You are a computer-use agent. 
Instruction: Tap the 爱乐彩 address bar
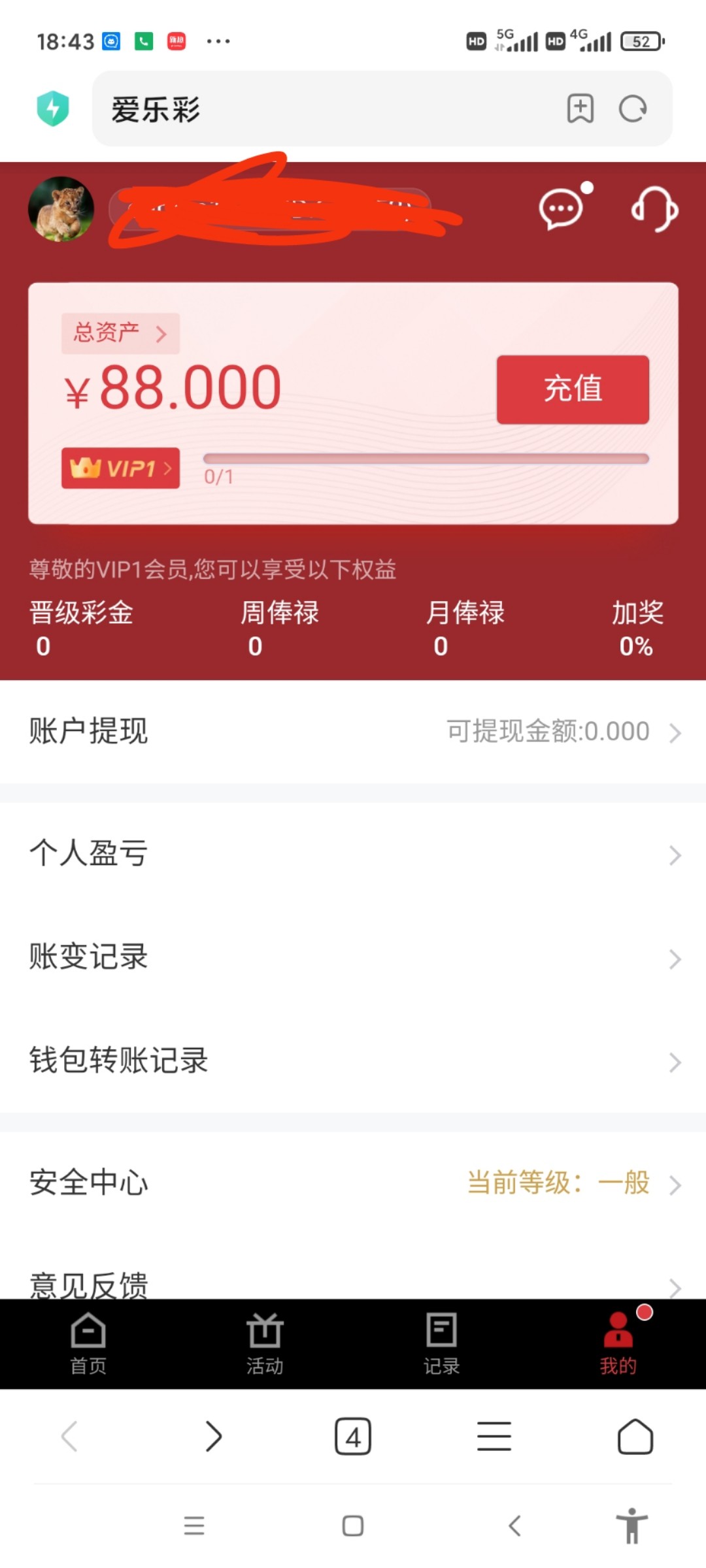[314, 109]
